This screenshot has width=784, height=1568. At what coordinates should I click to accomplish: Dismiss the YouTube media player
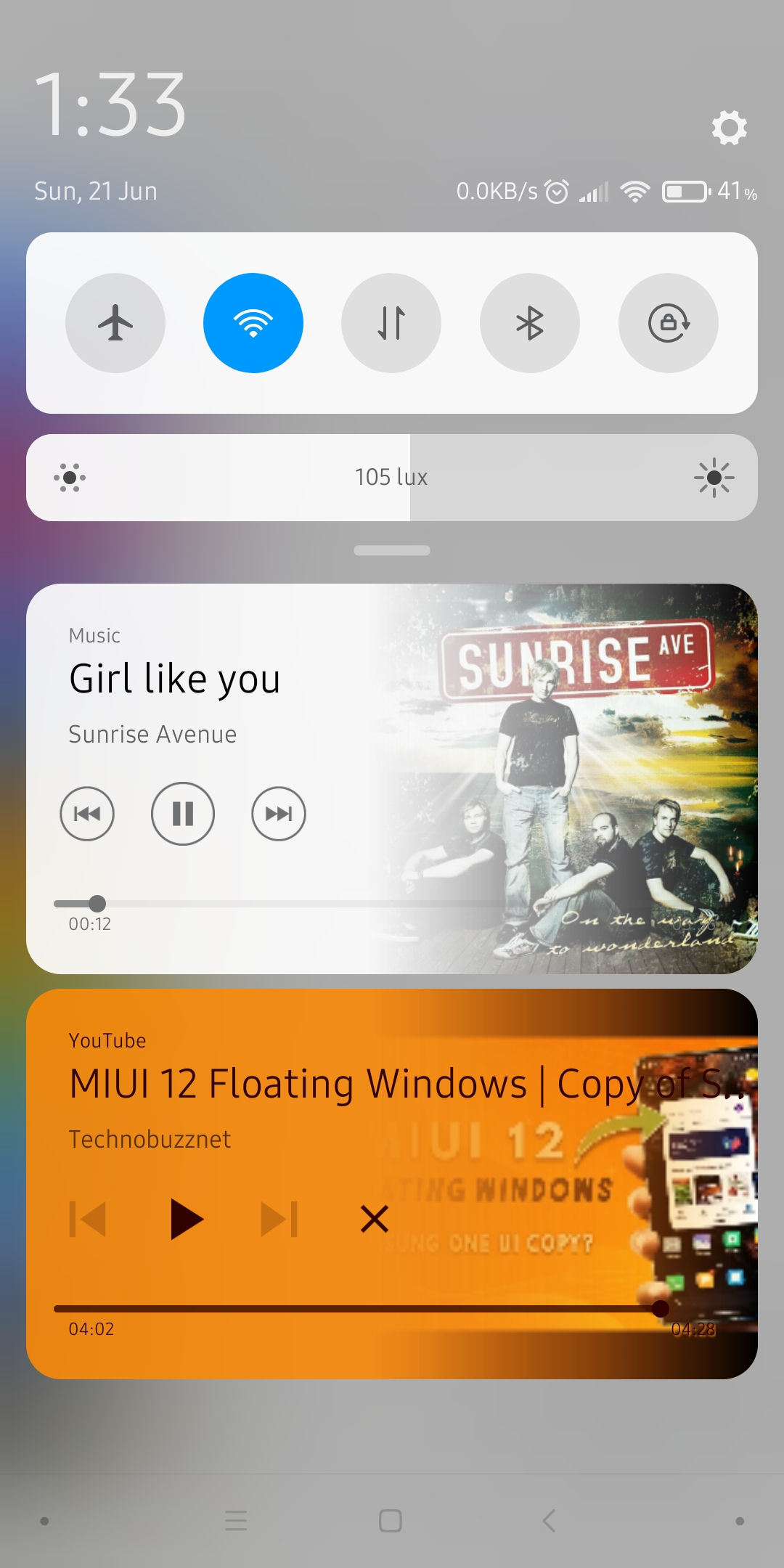pyautogui.click(x=375, y=1219)
